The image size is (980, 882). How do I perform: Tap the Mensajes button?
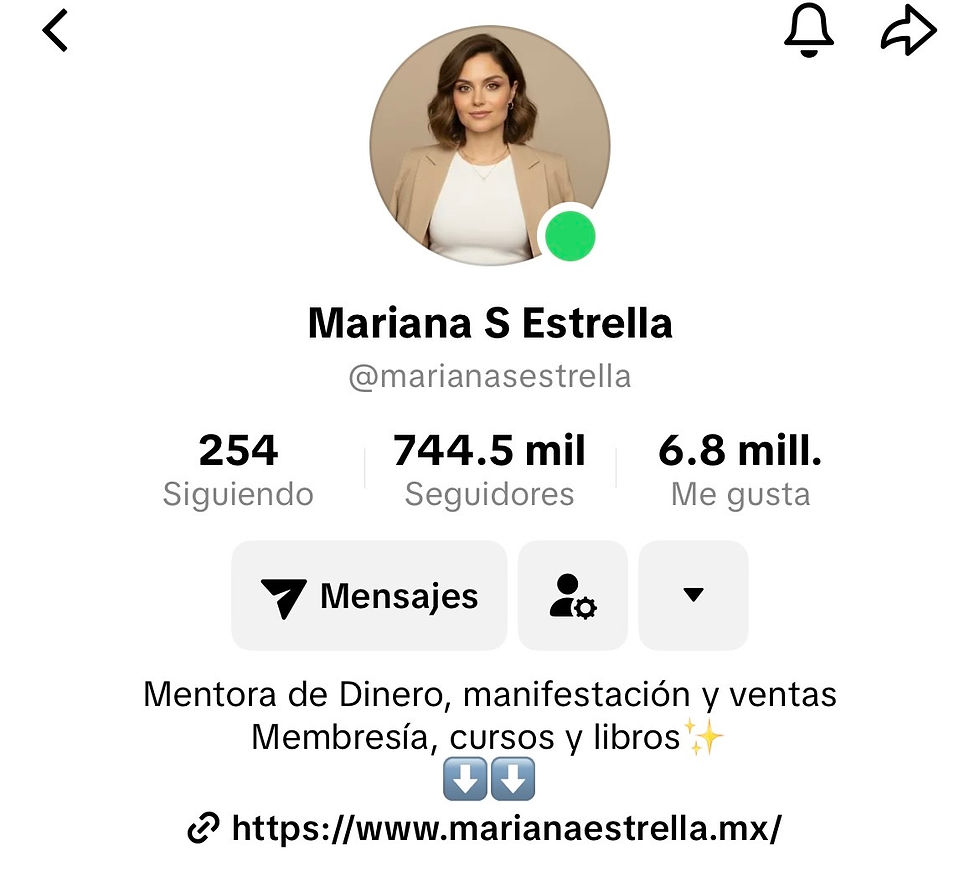tap(369, 597)
